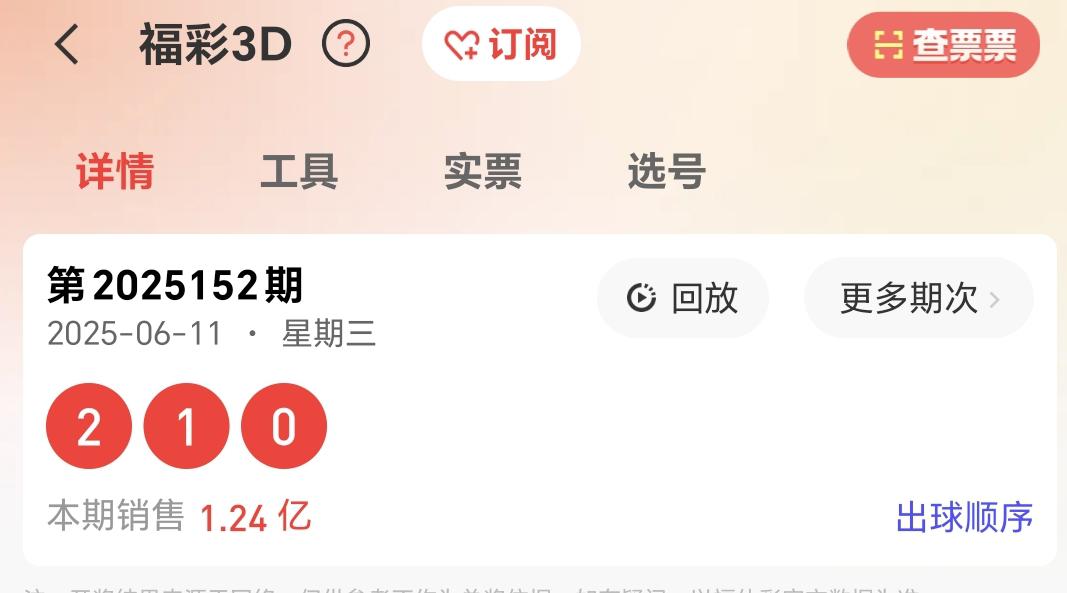The image size is (1067, 593).
Task: Switch to the 工具 tab
Action: [x=299, y=172]
